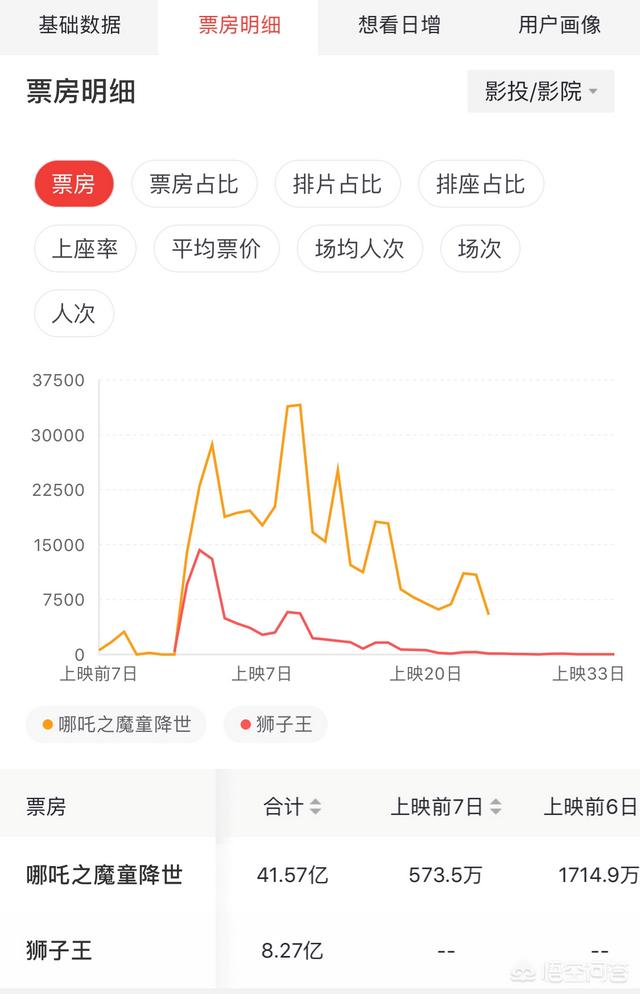This screenshot has width=640, height=994.
Task: Open the 想看日增 tab
Action: [x=399, y=26]
